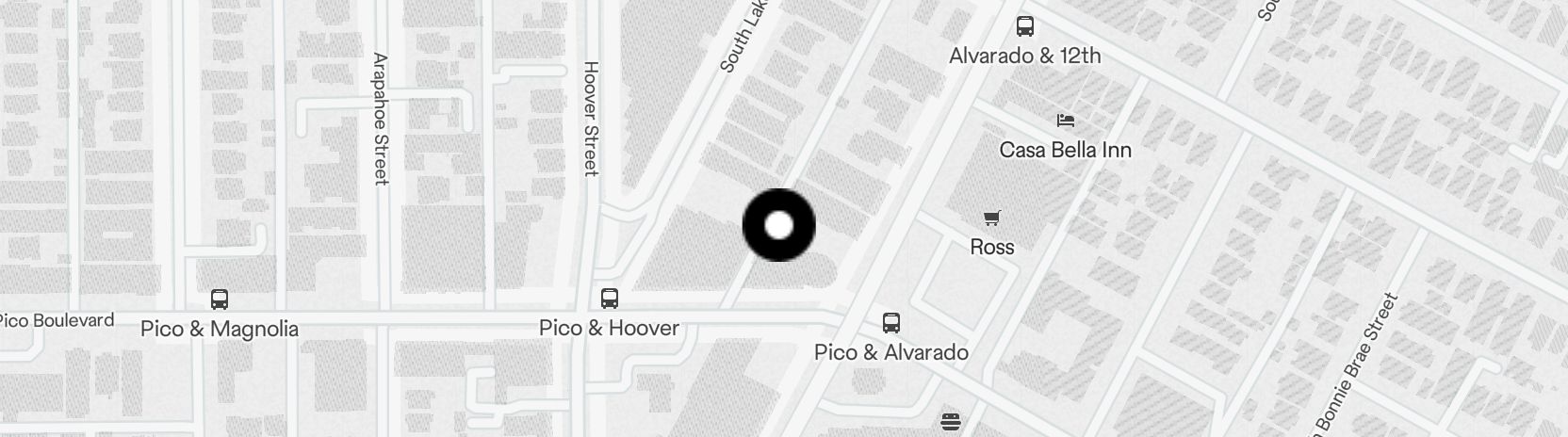Image resolution: width=1568 pixels, height=437 pixels.
Task: Select the Pico & Hoover bus stop
Action: coord(610,299)
